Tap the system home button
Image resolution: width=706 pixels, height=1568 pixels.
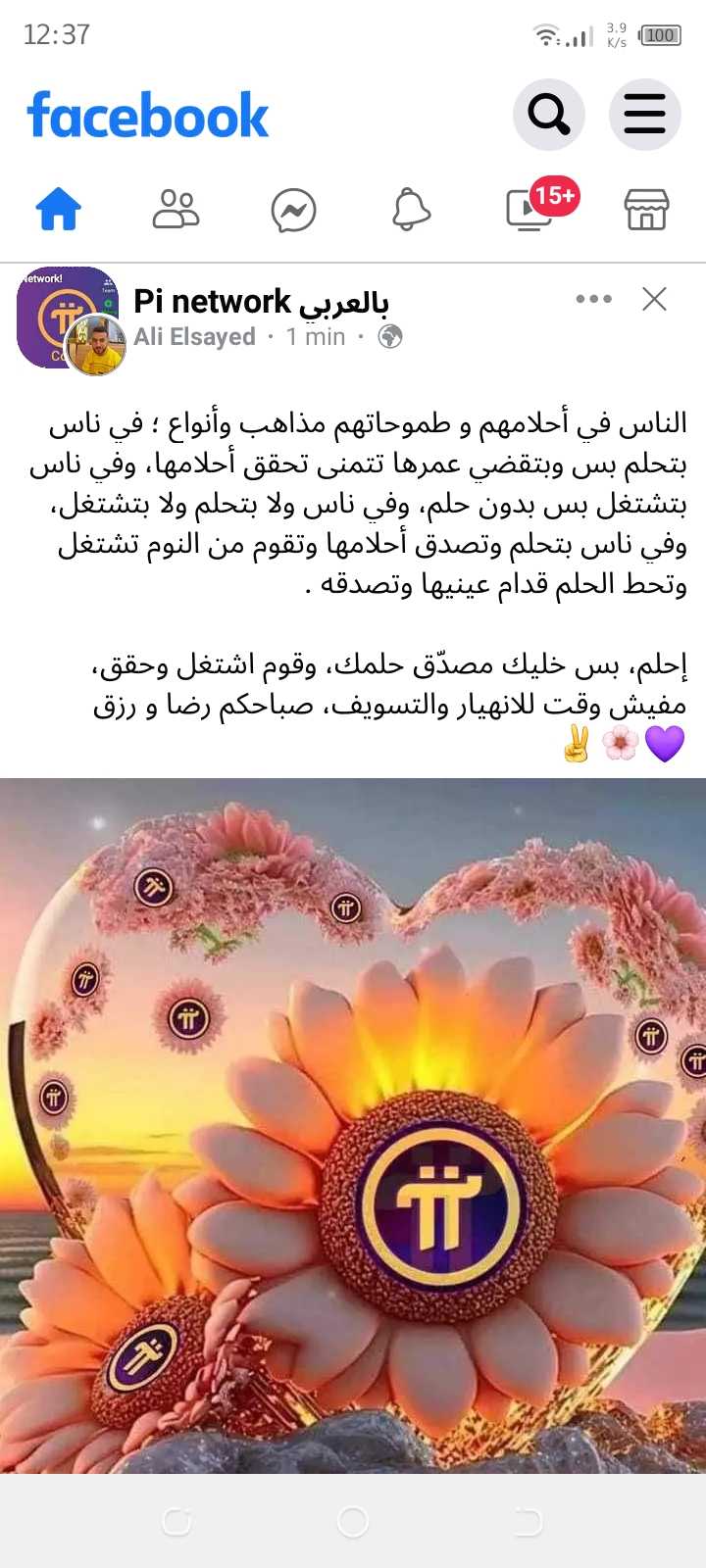(x=353, y=1521)
